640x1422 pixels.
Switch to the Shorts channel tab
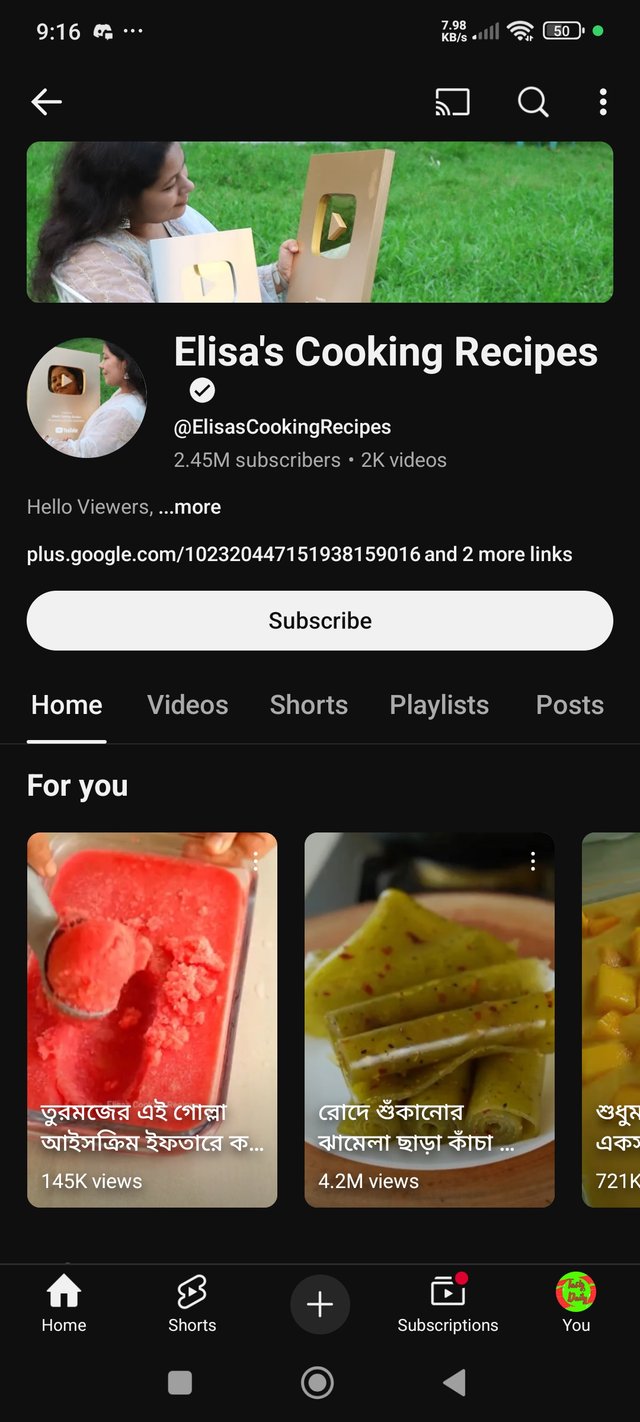click(x=308, y=705)
